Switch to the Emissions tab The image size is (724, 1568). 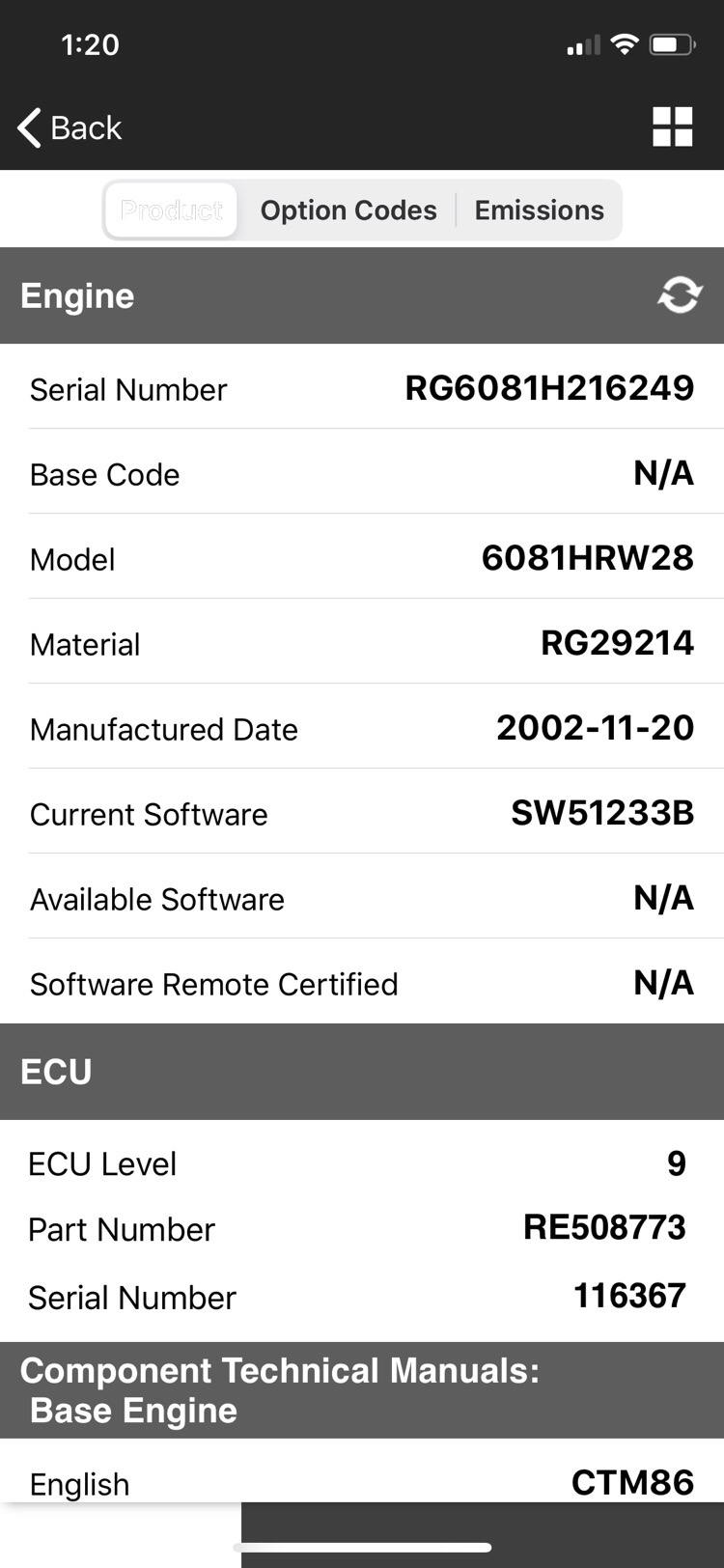click(539, 210)
